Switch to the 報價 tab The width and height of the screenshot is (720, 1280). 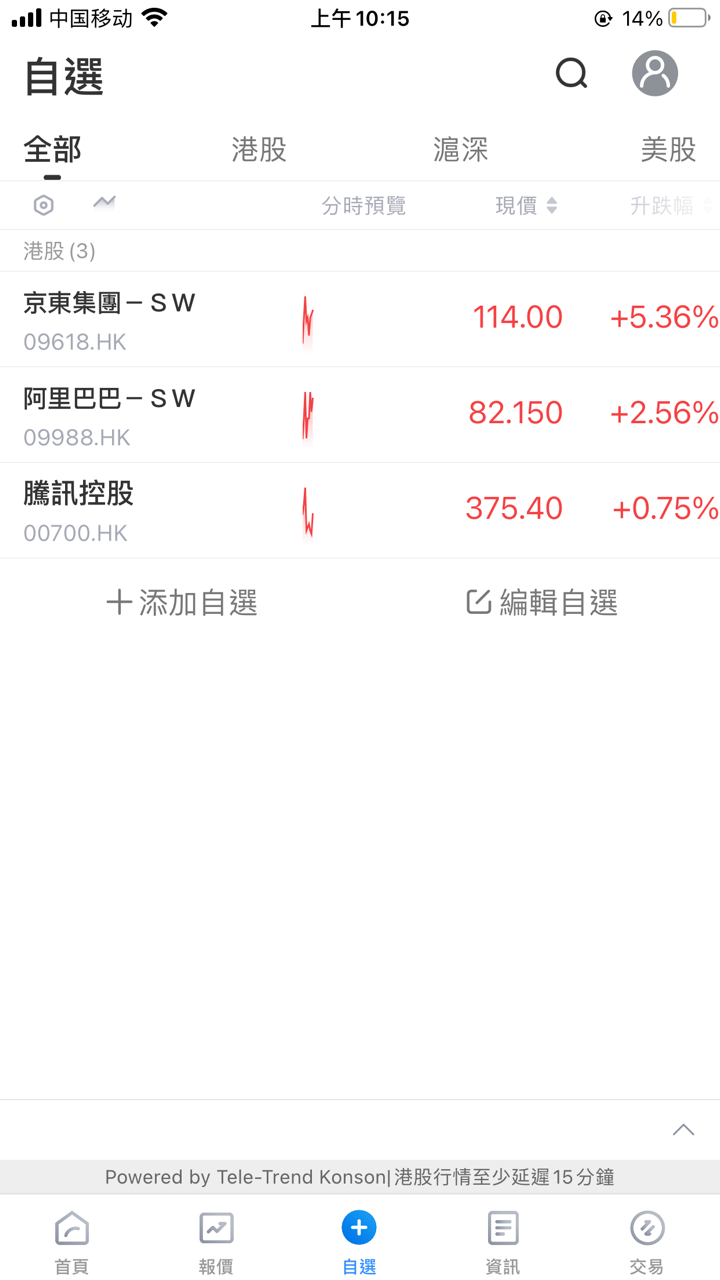(x=216, y=1242)
